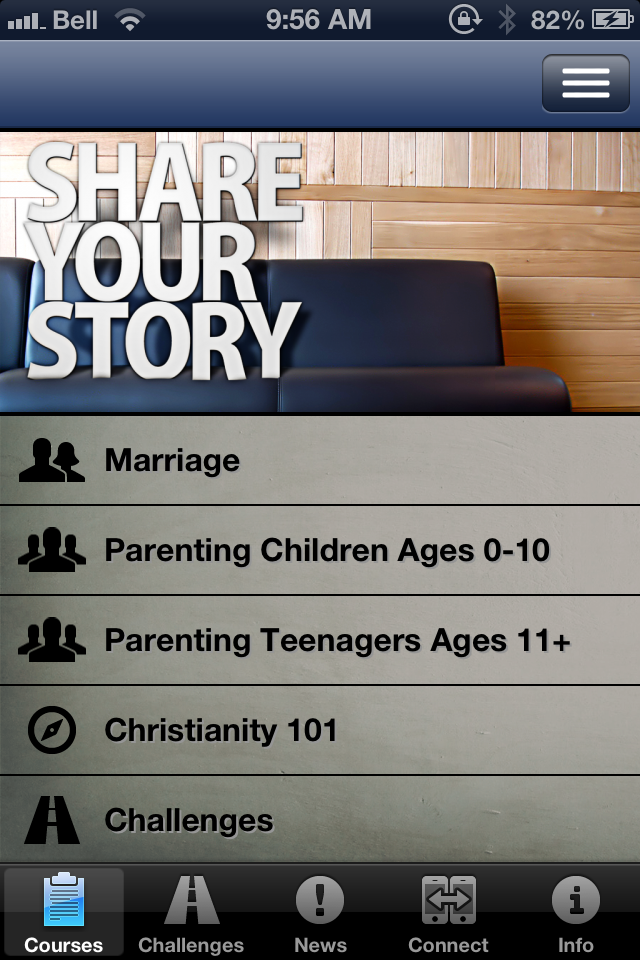Screen dimensions: 640x960
Task: Open the Info tab
Action: click(576, 913)
